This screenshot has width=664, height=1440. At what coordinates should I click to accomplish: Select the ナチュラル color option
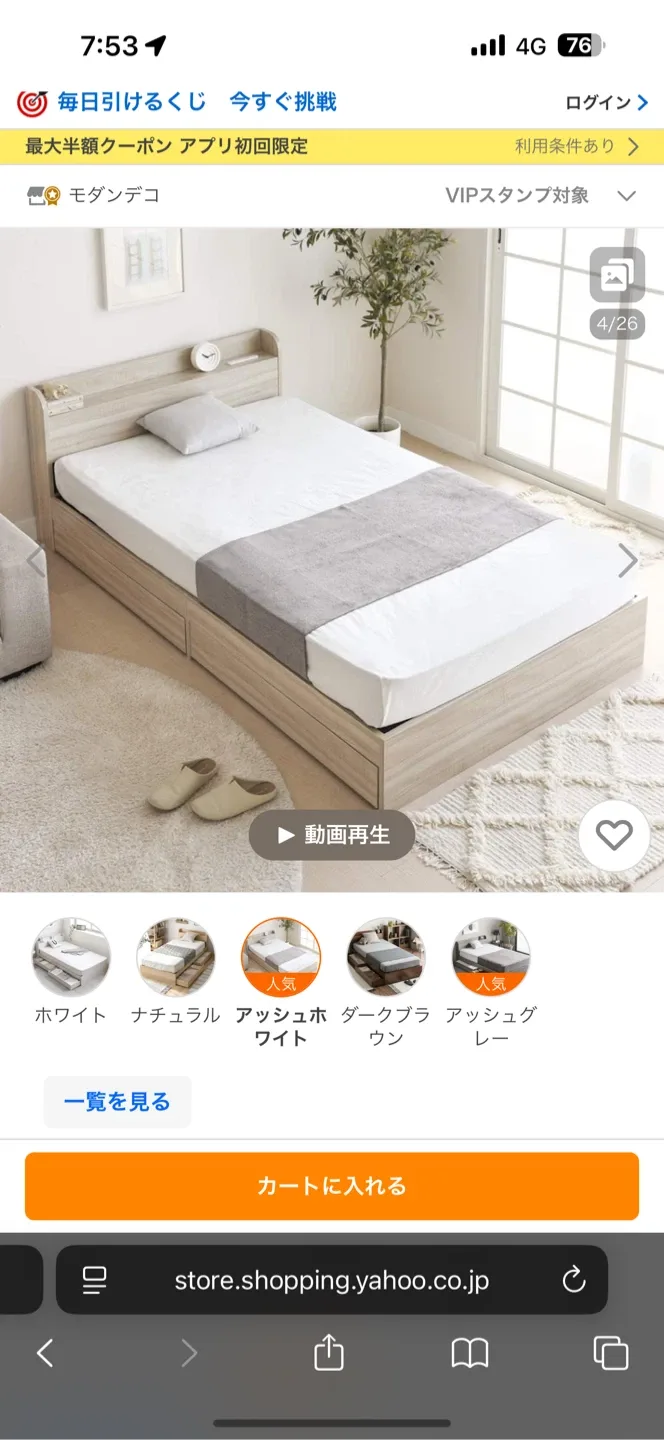tap(176, 958)
